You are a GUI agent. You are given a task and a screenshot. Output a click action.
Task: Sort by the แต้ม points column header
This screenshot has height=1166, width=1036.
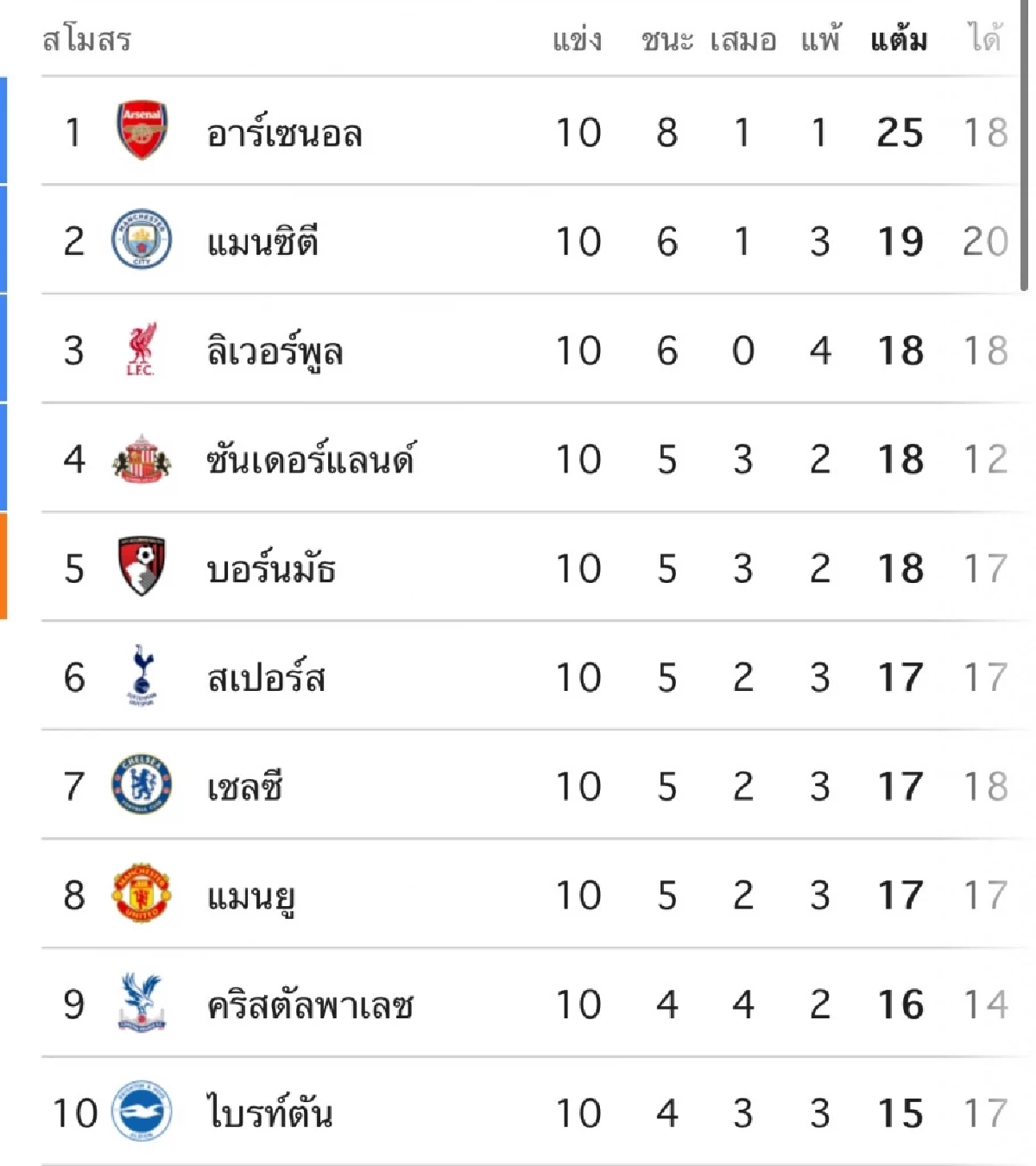[894, 38]
